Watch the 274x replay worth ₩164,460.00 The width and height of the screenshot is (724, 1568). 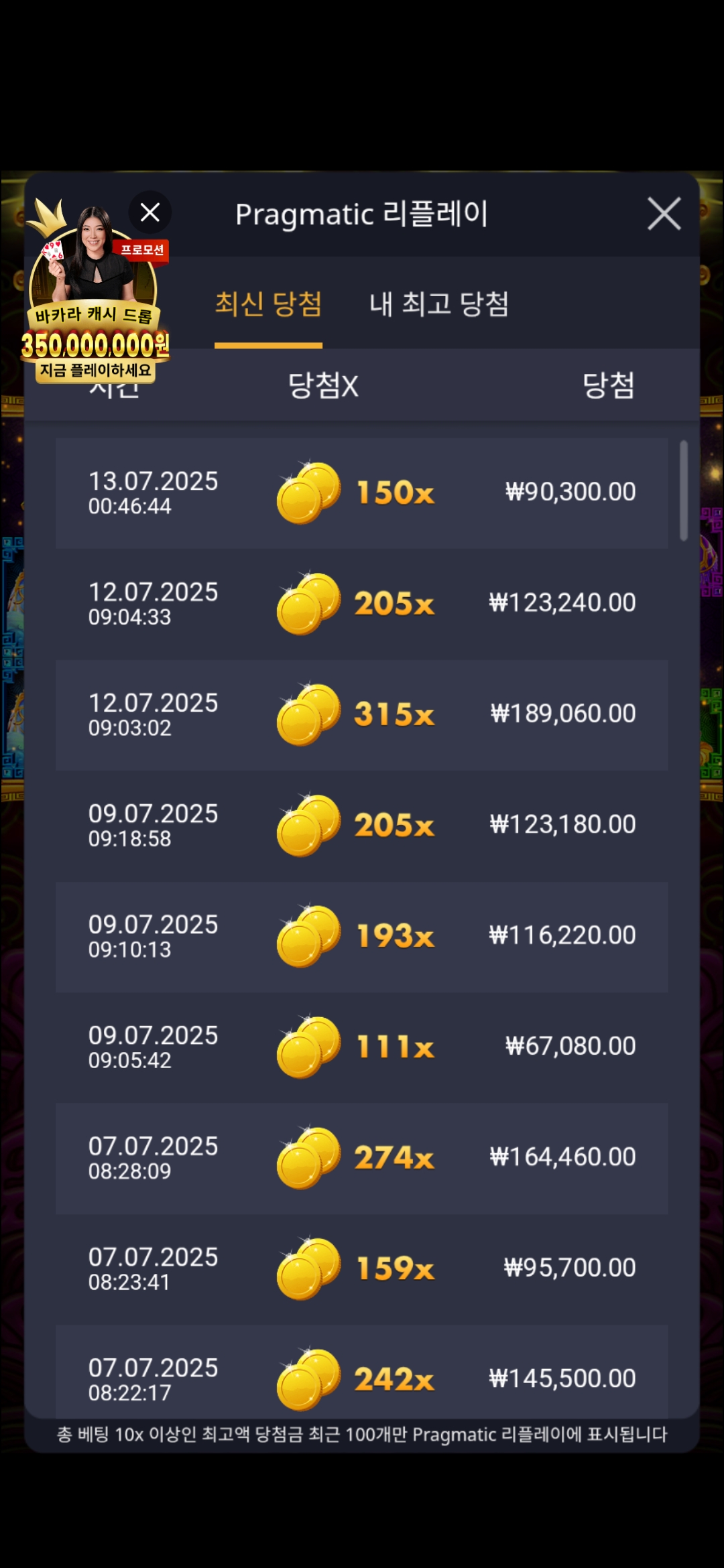click(361, 1158)
